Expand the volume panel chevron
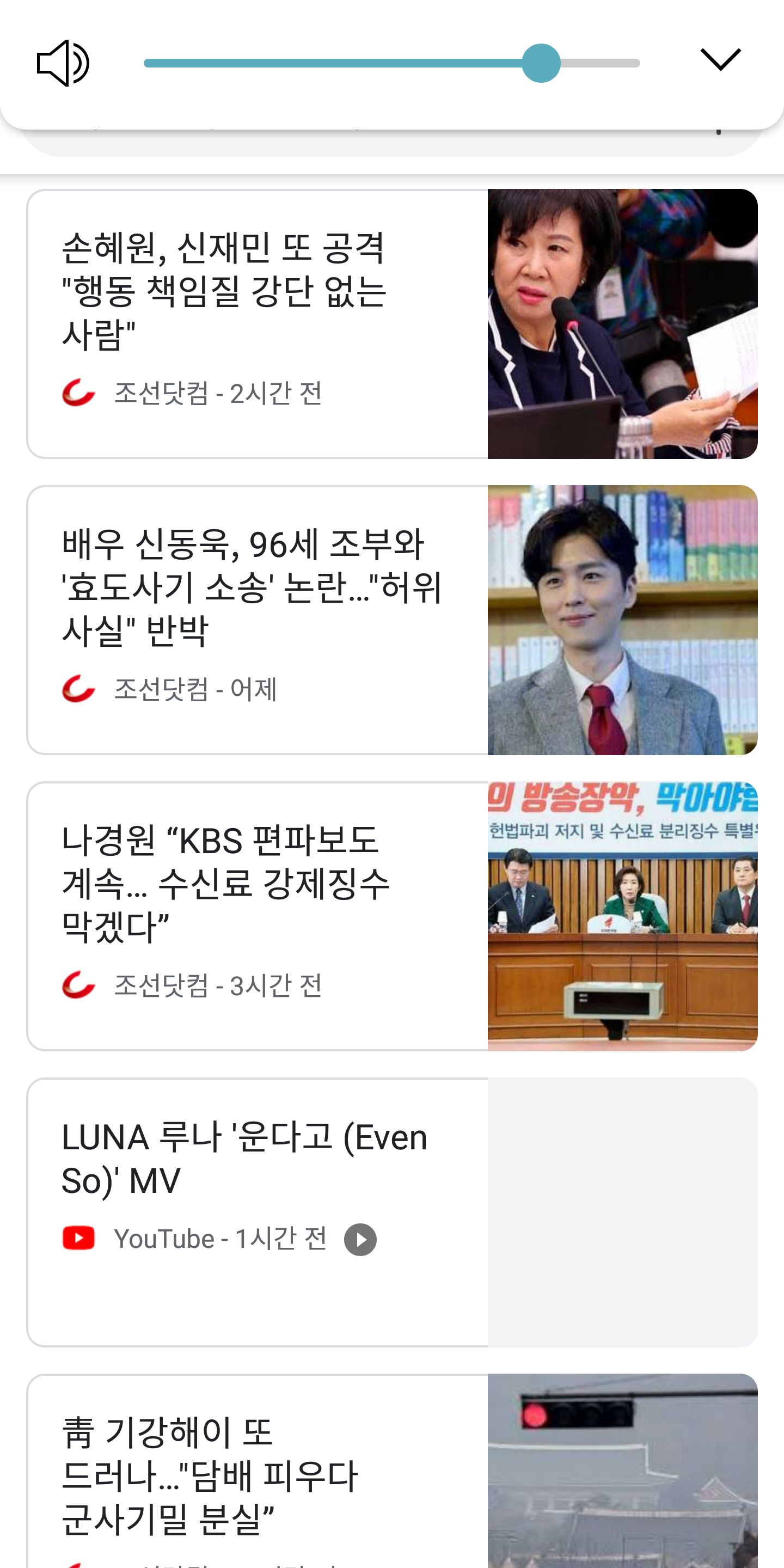Viewport: 784px width, 1568px height. 720,60
